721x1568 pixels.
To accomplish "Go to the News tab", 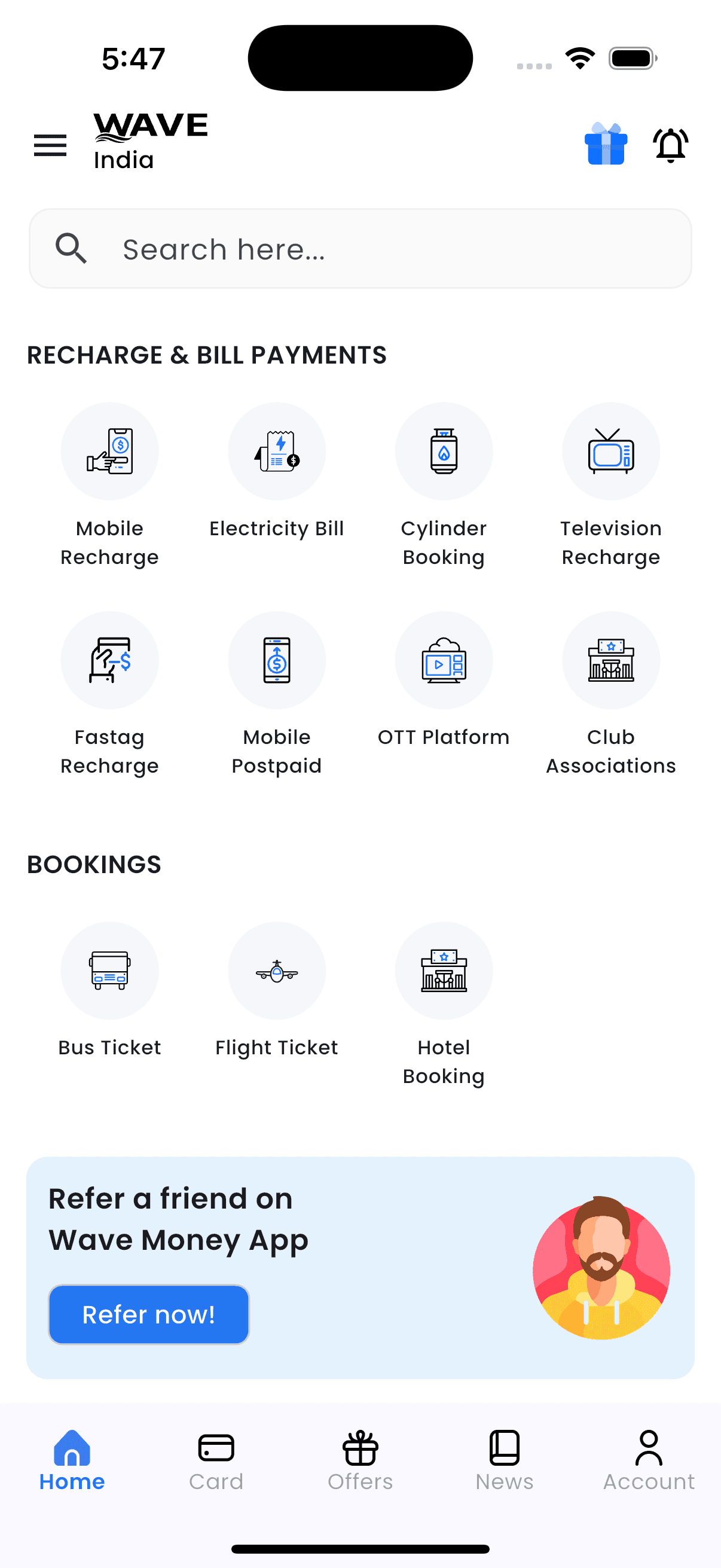I will pyautogui.click(x=505, y=1460).
